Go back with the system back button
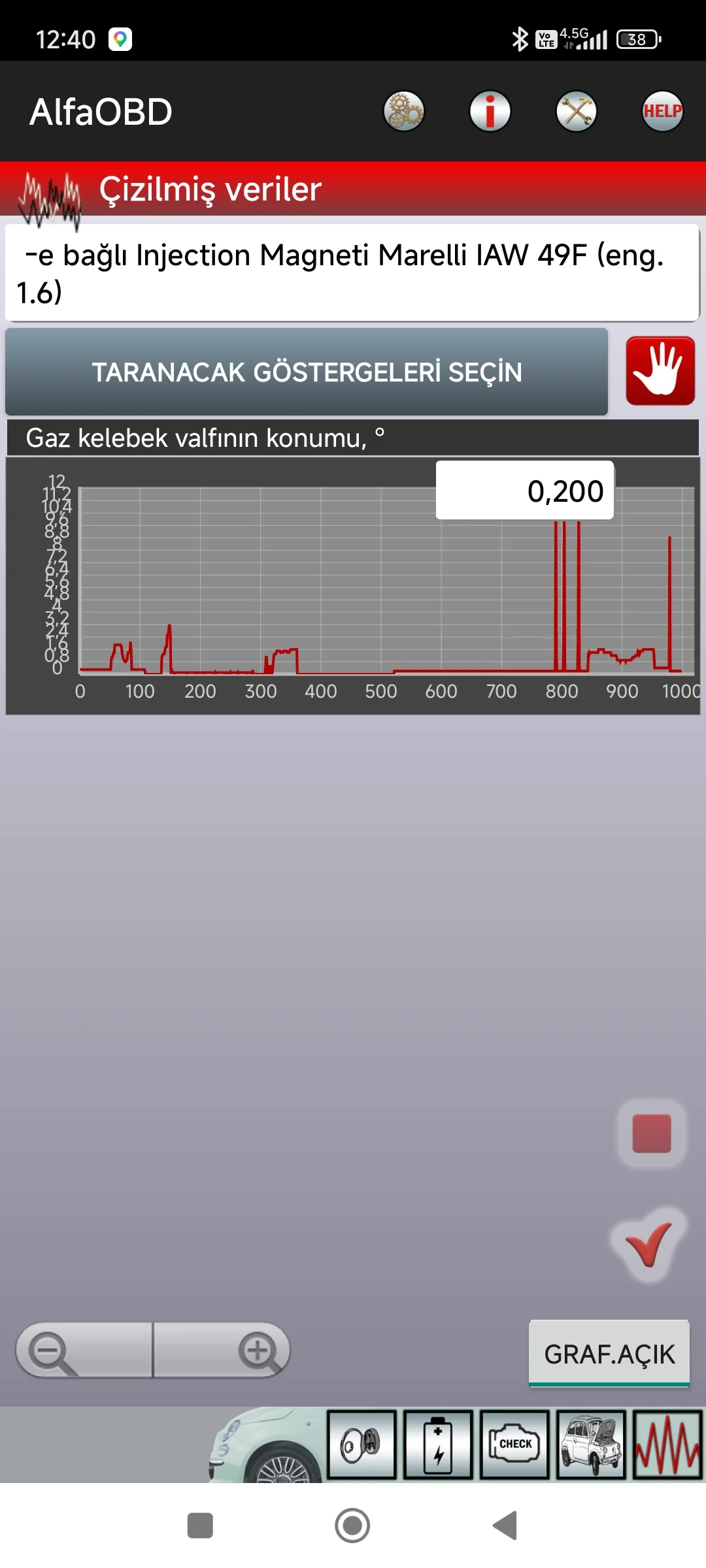This screenshot has width=706, height=1568. pos(505,1526)
